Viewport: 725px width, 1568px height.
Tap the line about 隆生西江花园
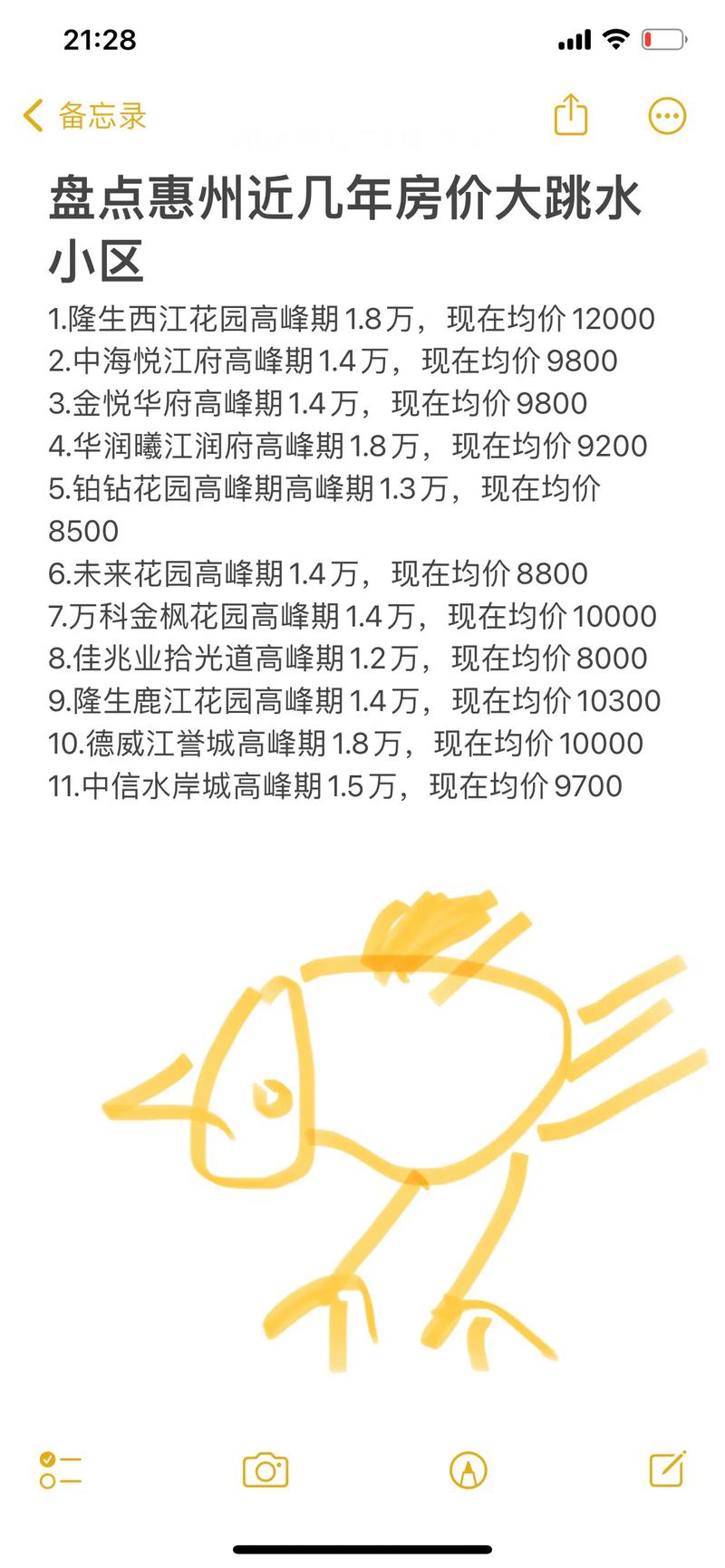[x=352, y=319]
